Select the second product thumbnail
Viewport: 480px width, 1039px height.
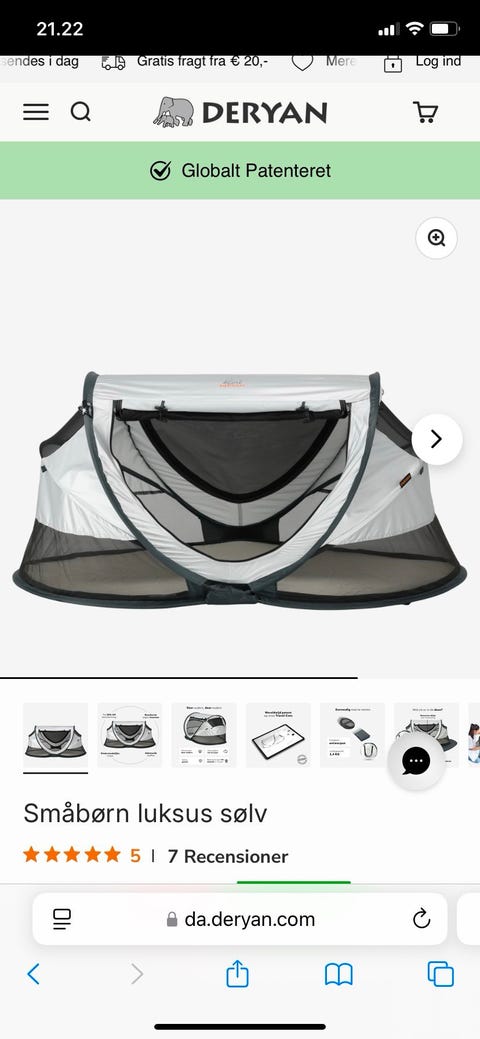130,735
